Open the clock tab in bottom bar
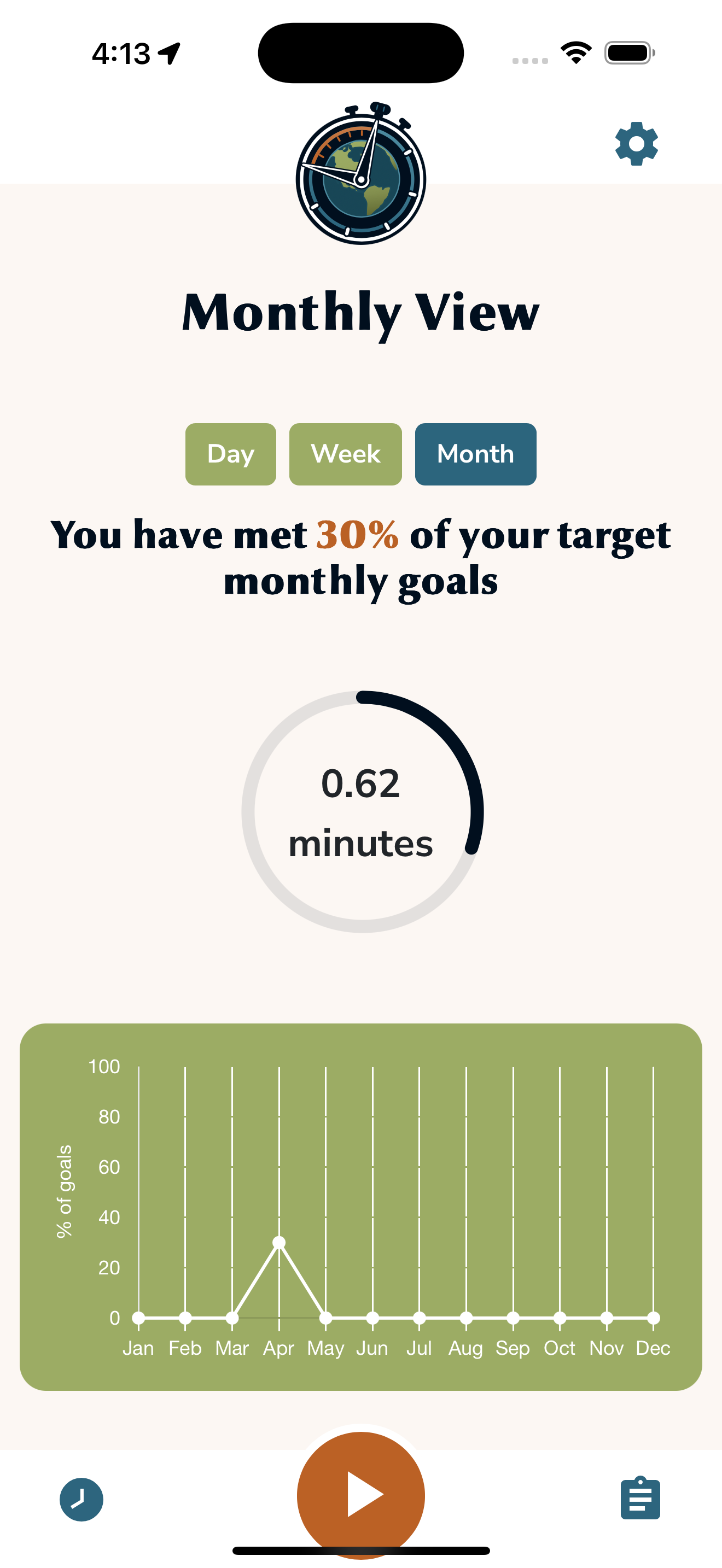This screenshot has height=1568, width=722. point(81,1499)
